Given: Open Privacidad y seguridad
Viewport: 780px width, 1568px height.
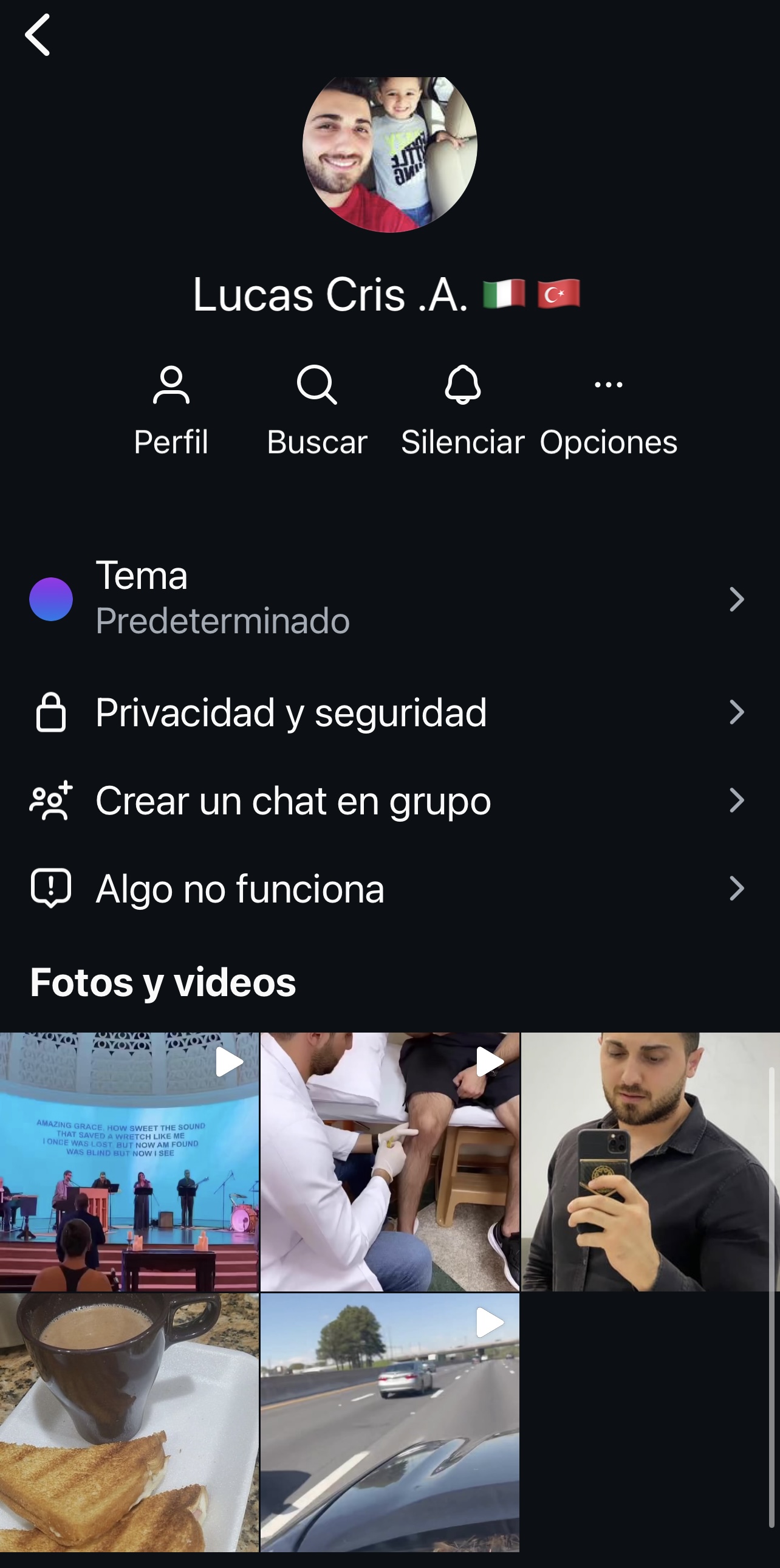Looking at the screenshot, I should 389,712.
